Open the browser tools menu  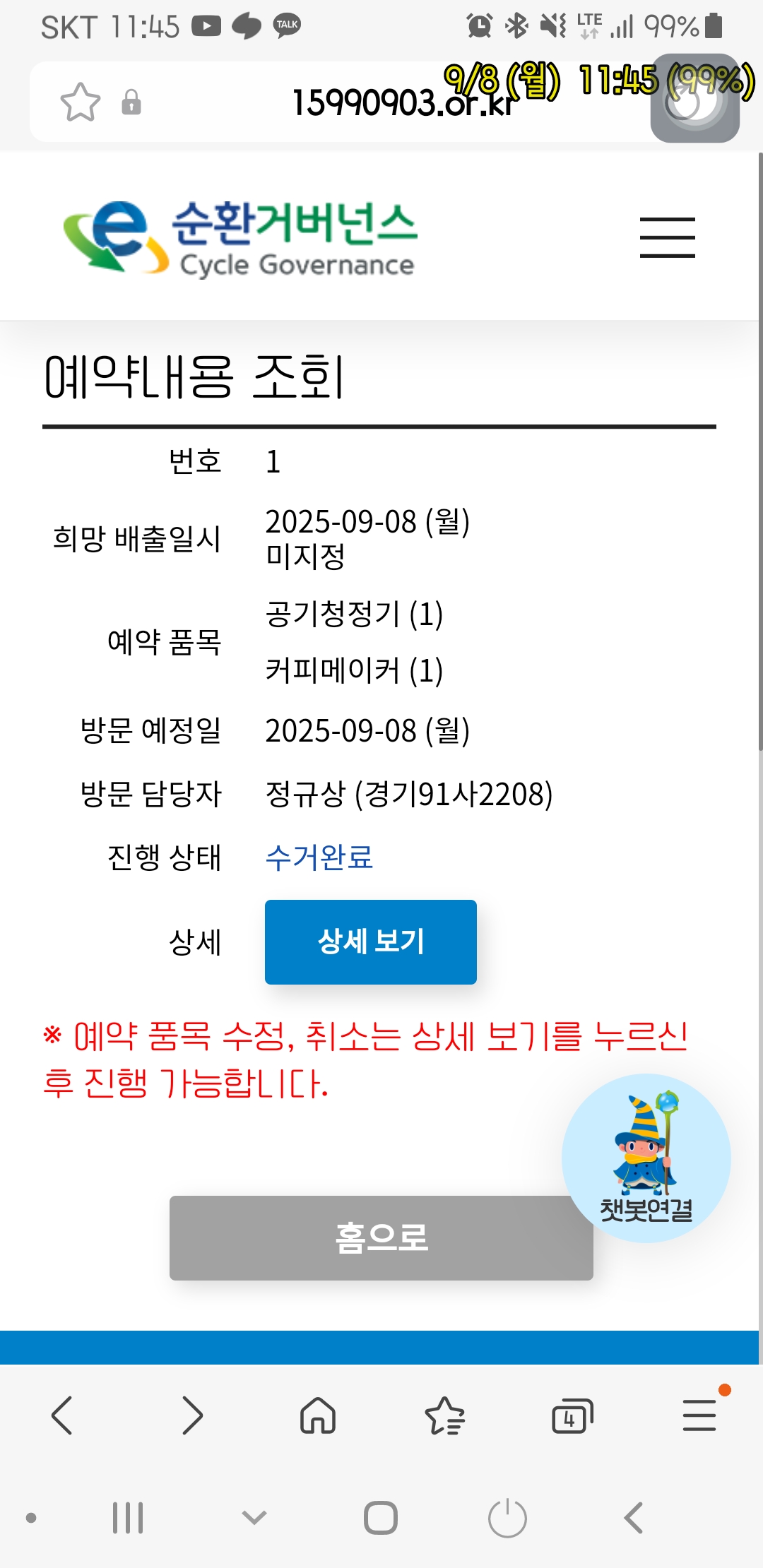click(x=699, y=1415)
